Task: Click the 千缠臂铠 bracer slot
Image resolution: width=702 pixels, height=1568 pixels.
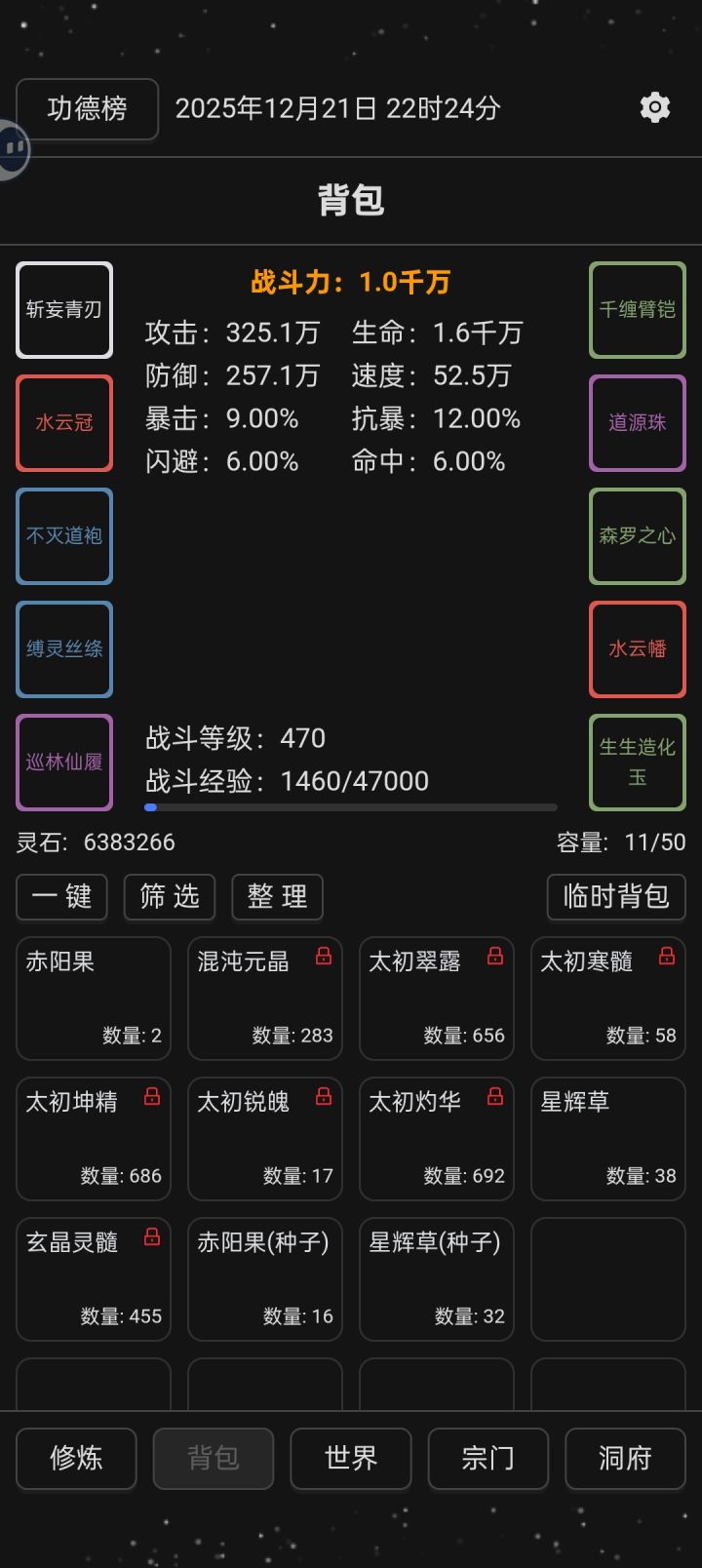Action: [x=637, y=309]
